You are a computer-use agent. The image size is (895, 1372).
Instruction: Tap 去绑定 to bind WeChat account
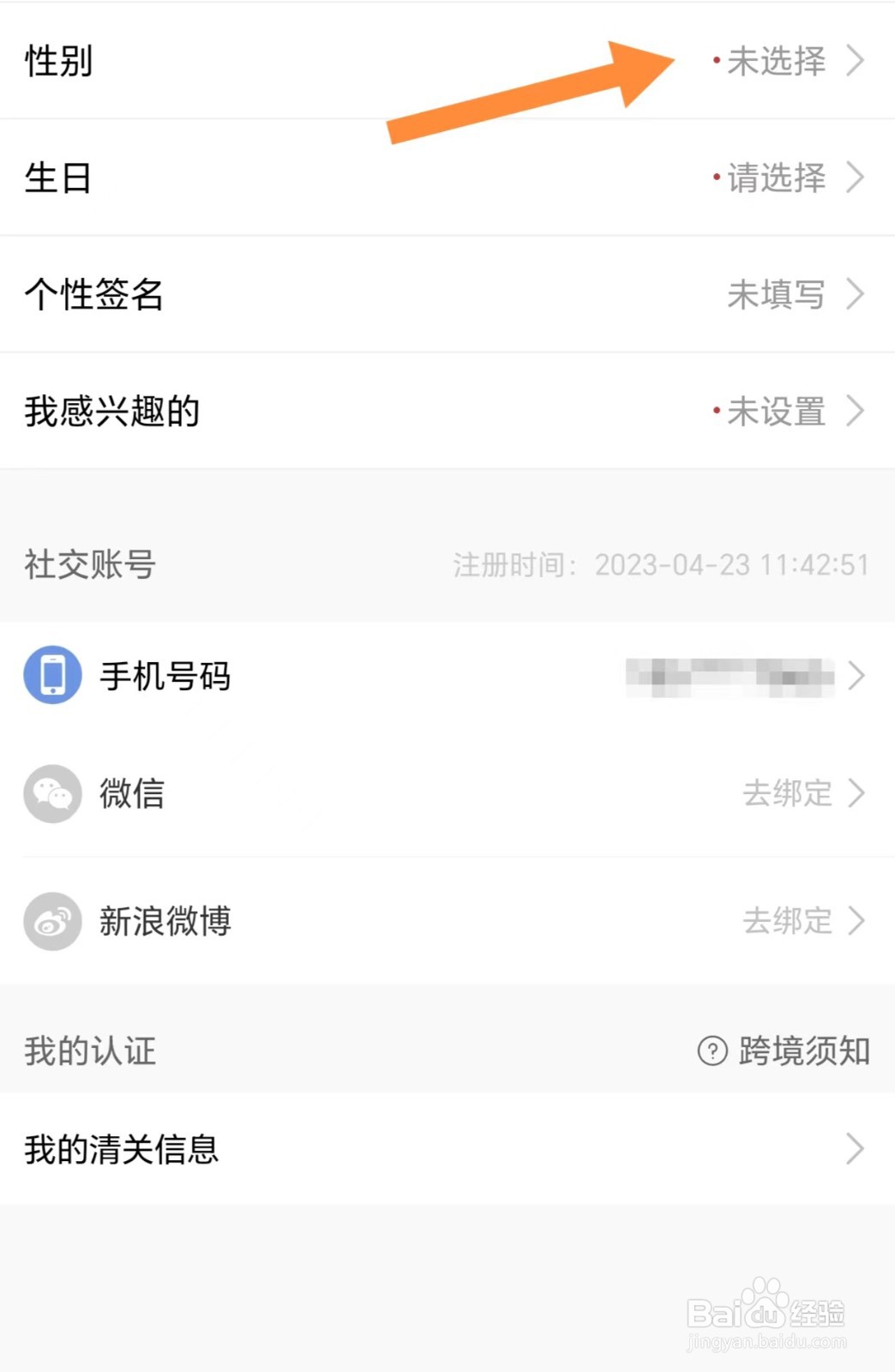(x=789, y=794)
